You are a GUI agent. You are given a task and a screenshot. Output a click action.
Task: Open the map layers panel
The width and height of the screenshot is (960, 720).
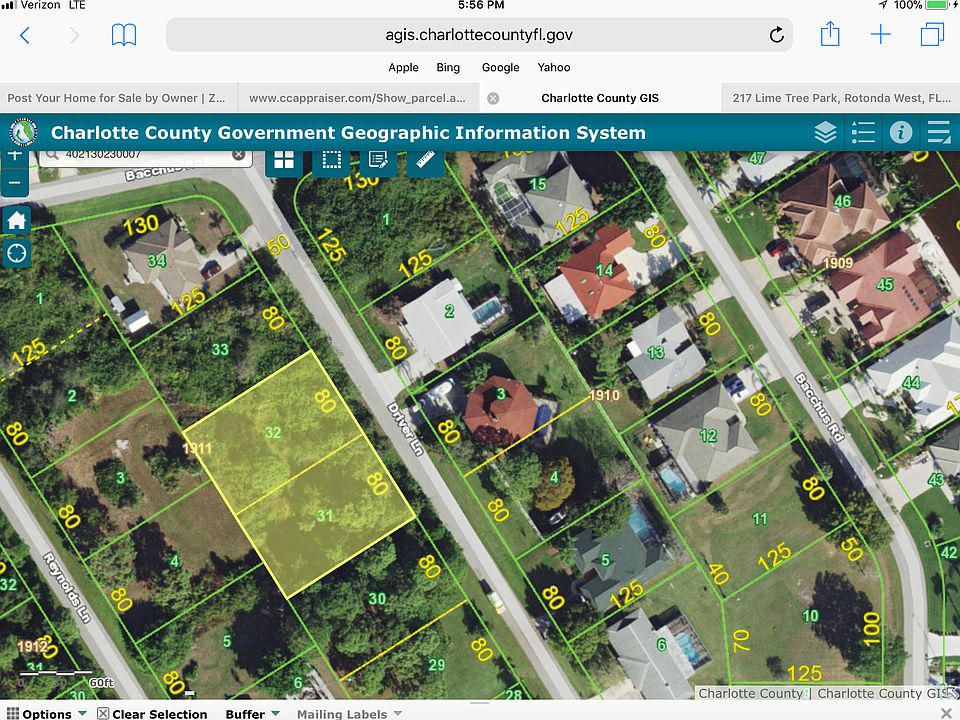[x=825, y=133]
